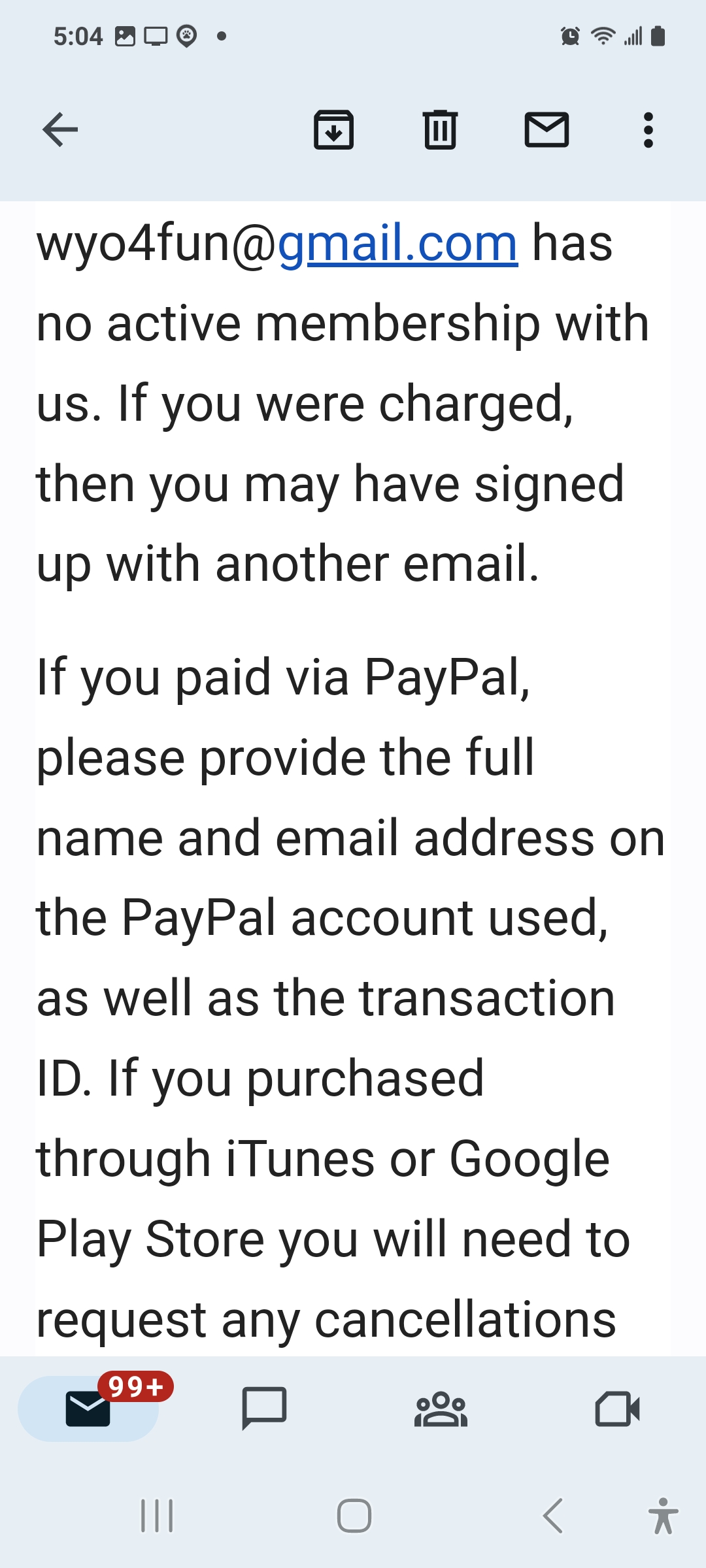This screenshot has width=706, height=1568.
Task: Open the Spaces tab
Action: 441,1408
